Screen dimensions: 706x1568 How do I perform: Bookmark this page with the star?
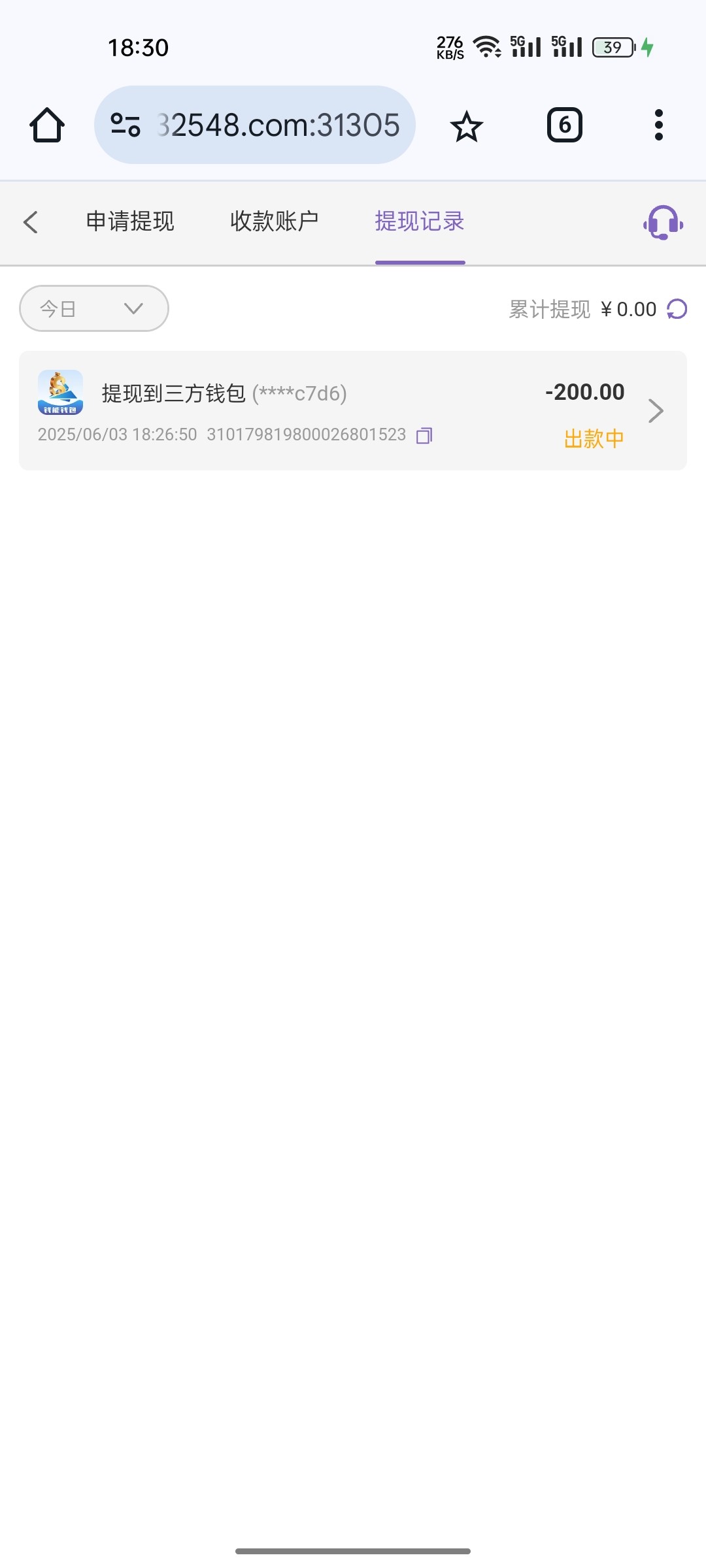coord(467,126)
